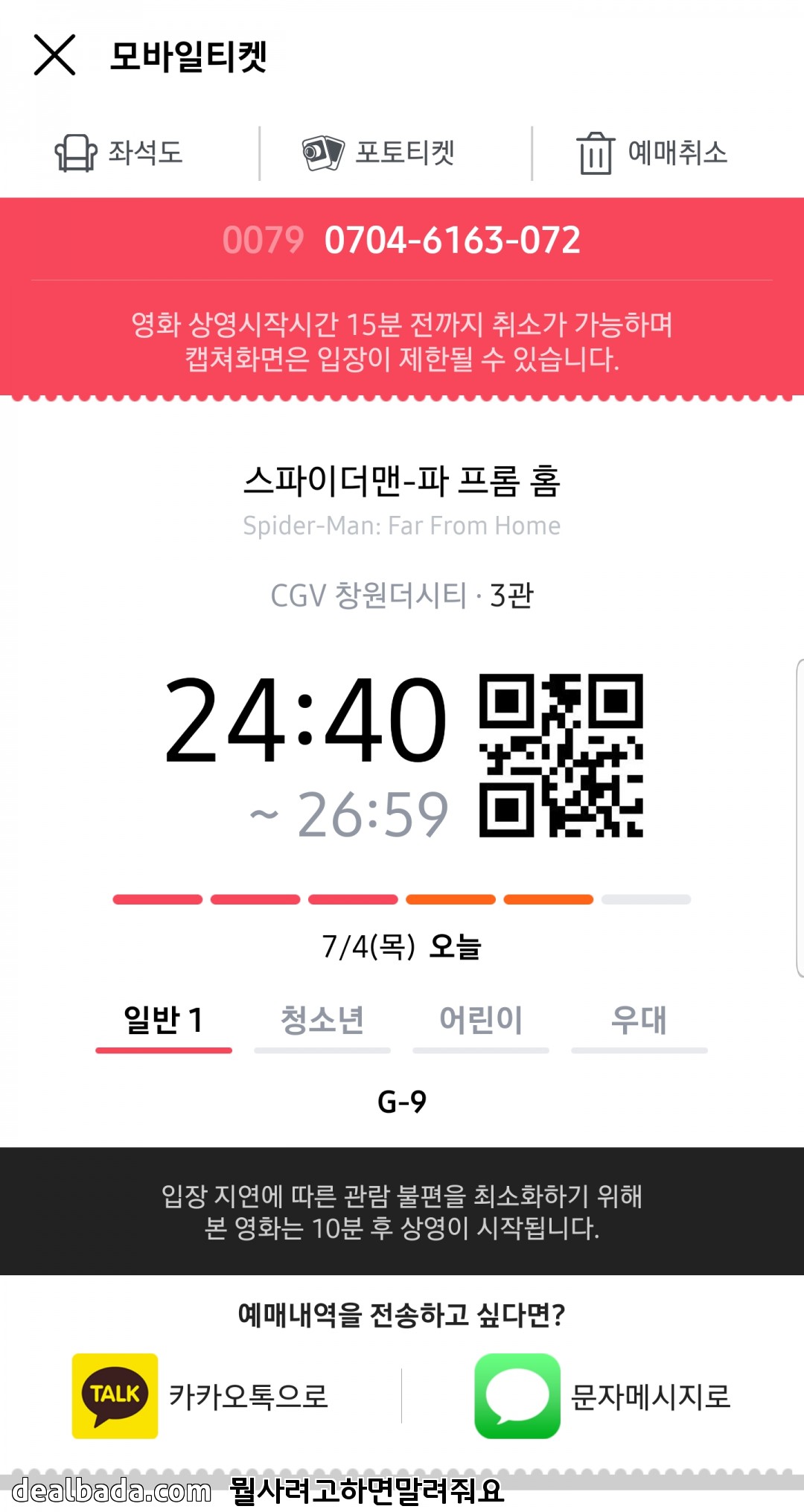Switch to the 우대 tab
Image resolution: width=804 pixels, height=1512 pixels.
tap(639, 1021)
